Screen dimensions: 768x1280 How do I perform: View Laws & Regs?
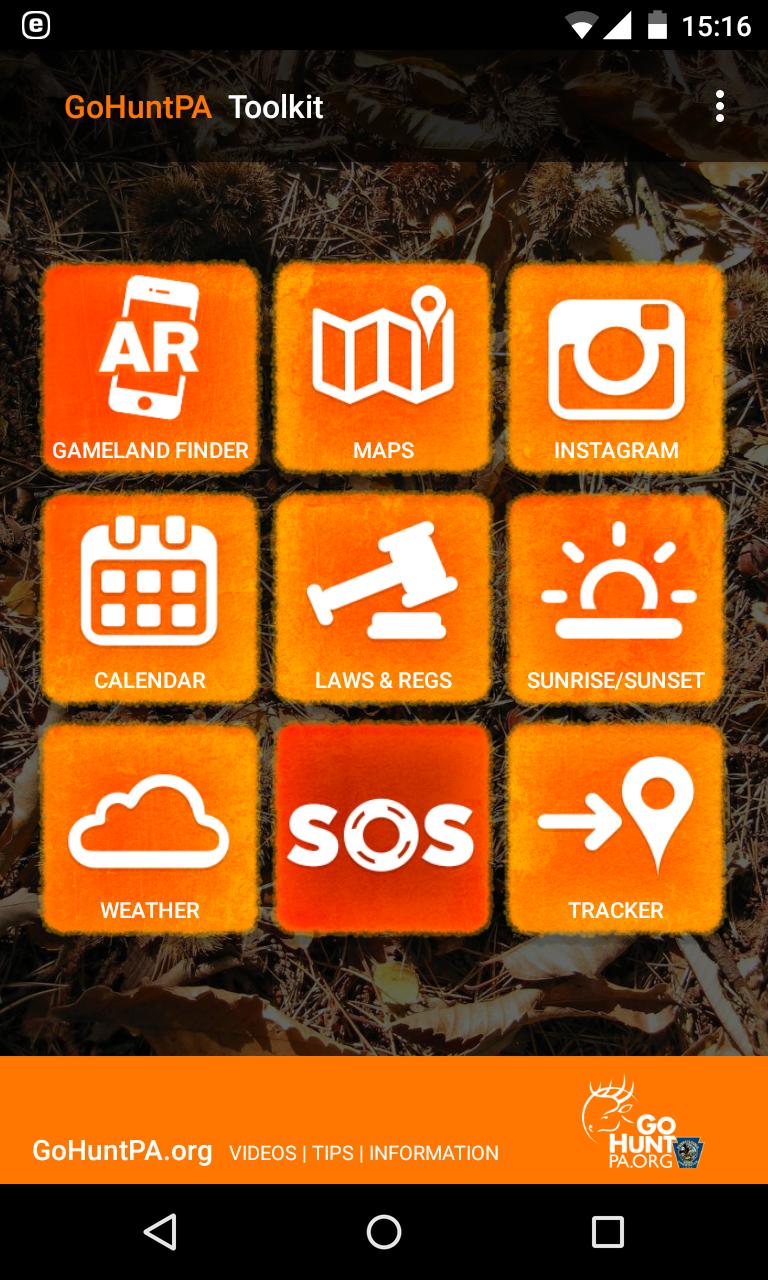[383, 597]
